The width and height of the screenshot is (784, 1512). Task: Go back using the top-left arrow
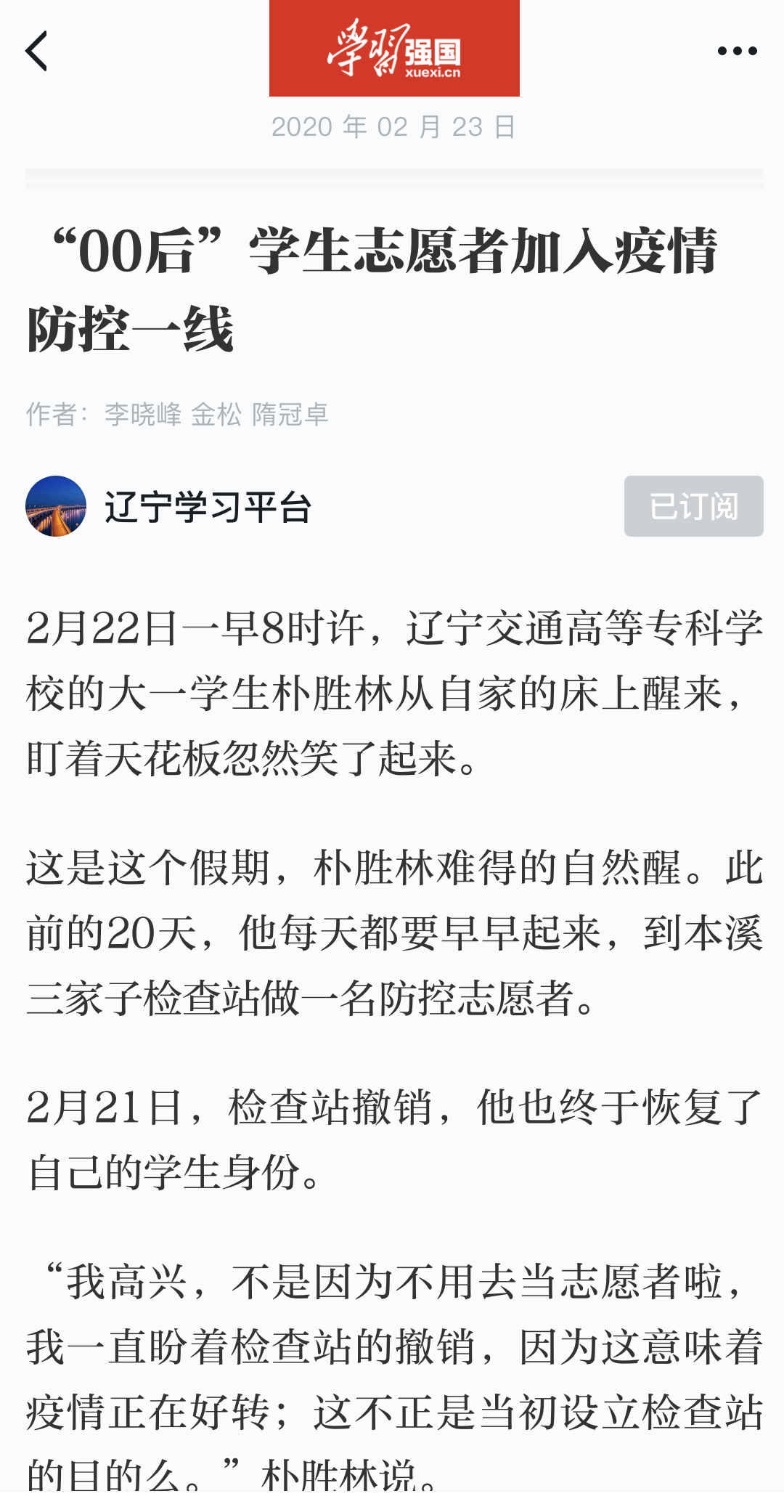(36, 51)
